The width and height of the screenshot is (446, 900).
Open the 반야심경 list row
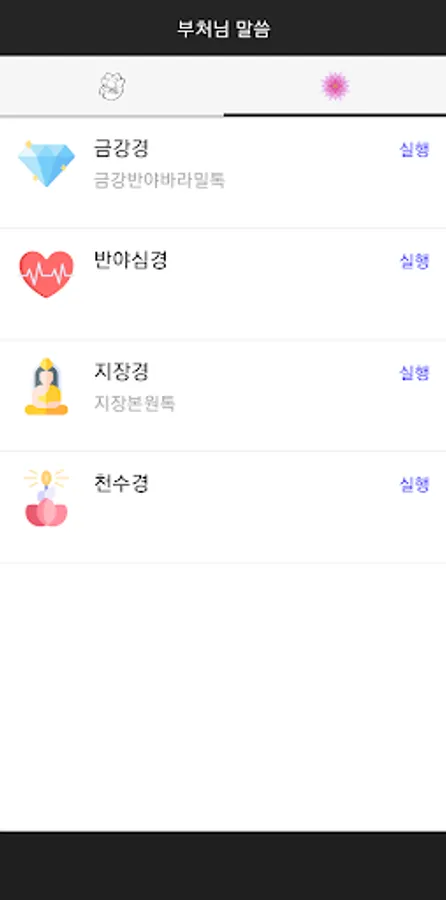pos(223,284)
